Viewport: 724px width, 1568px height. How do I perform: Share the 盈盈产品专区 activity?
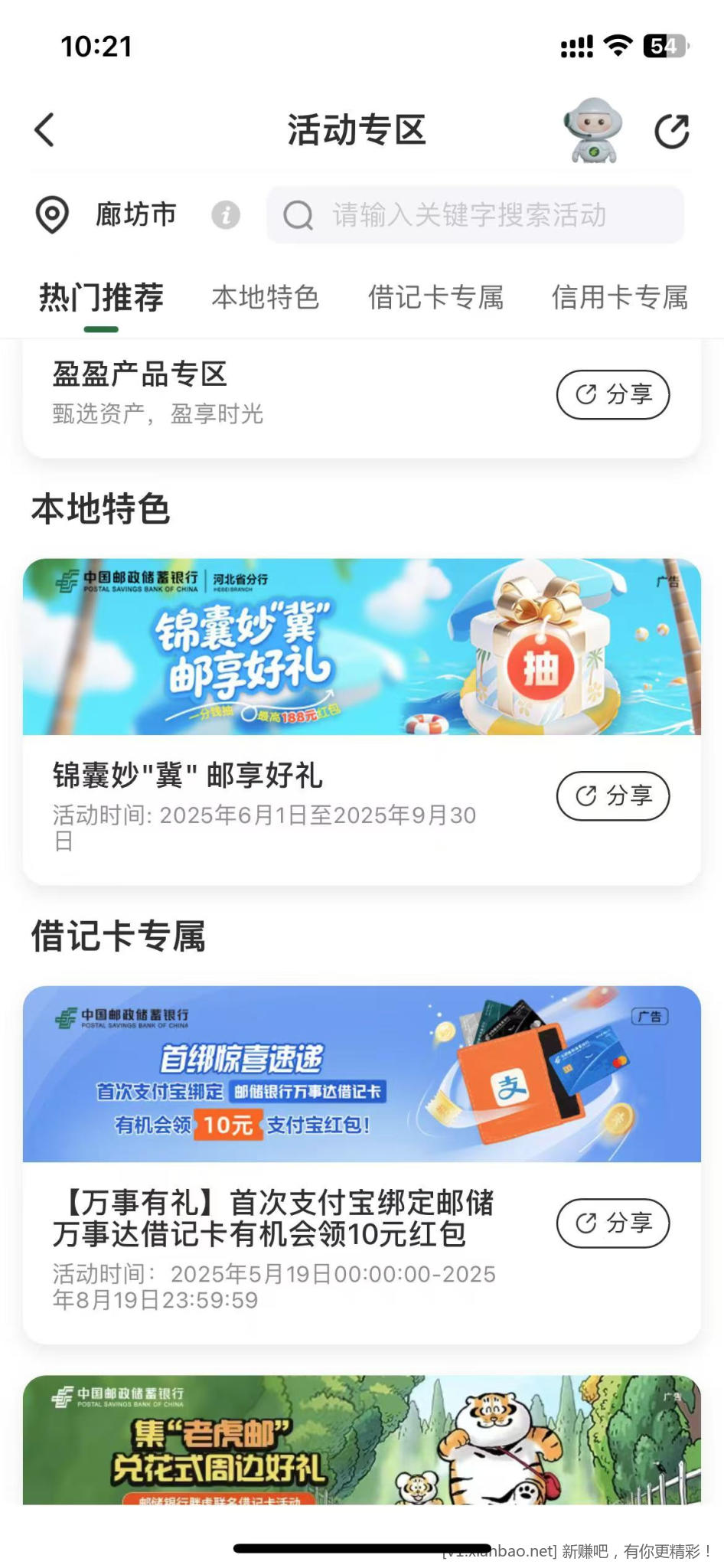pyautogui.click(x=612, y=394)
